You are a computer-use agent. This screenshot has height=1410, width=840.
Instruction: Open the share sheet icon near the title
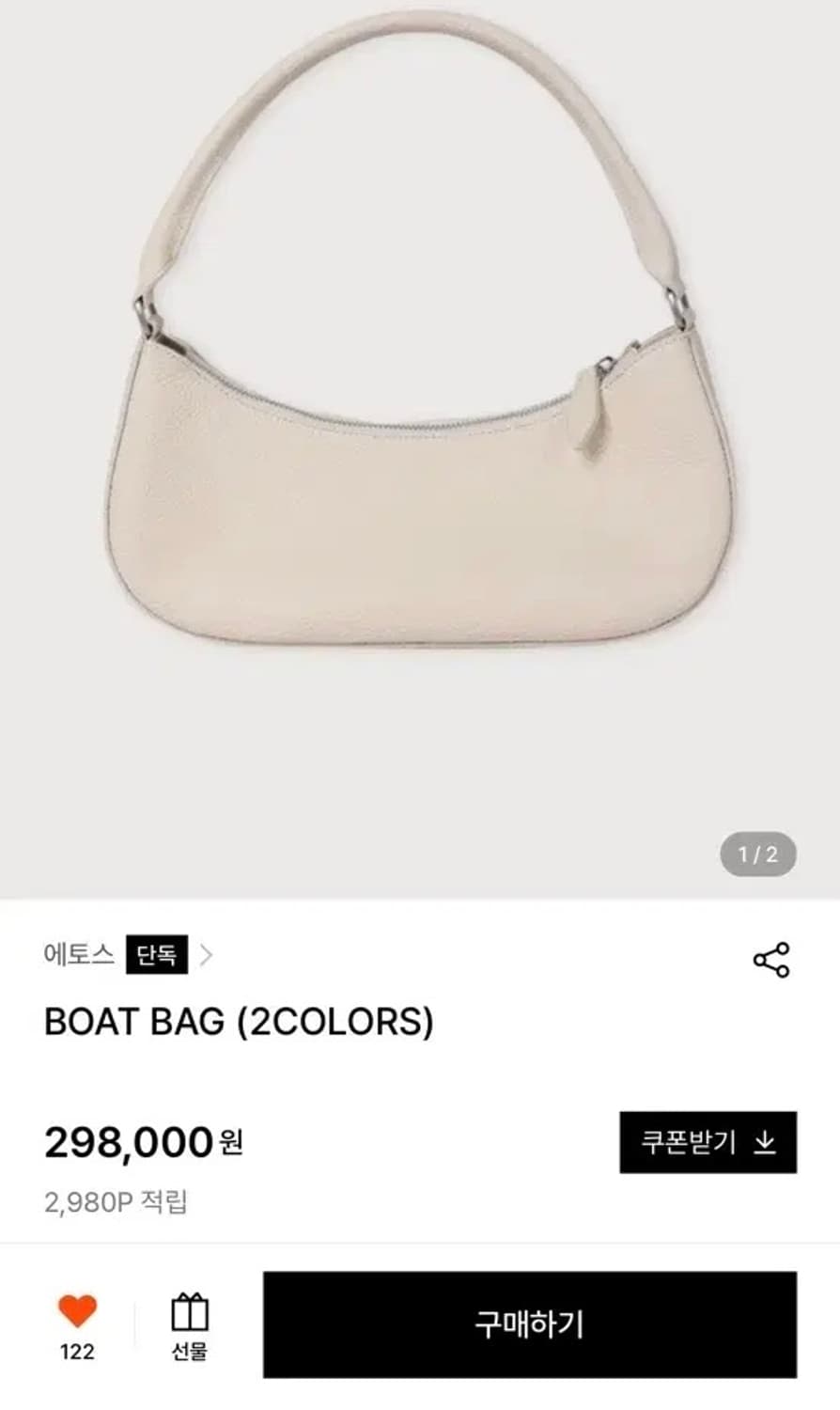click(772, 958)
